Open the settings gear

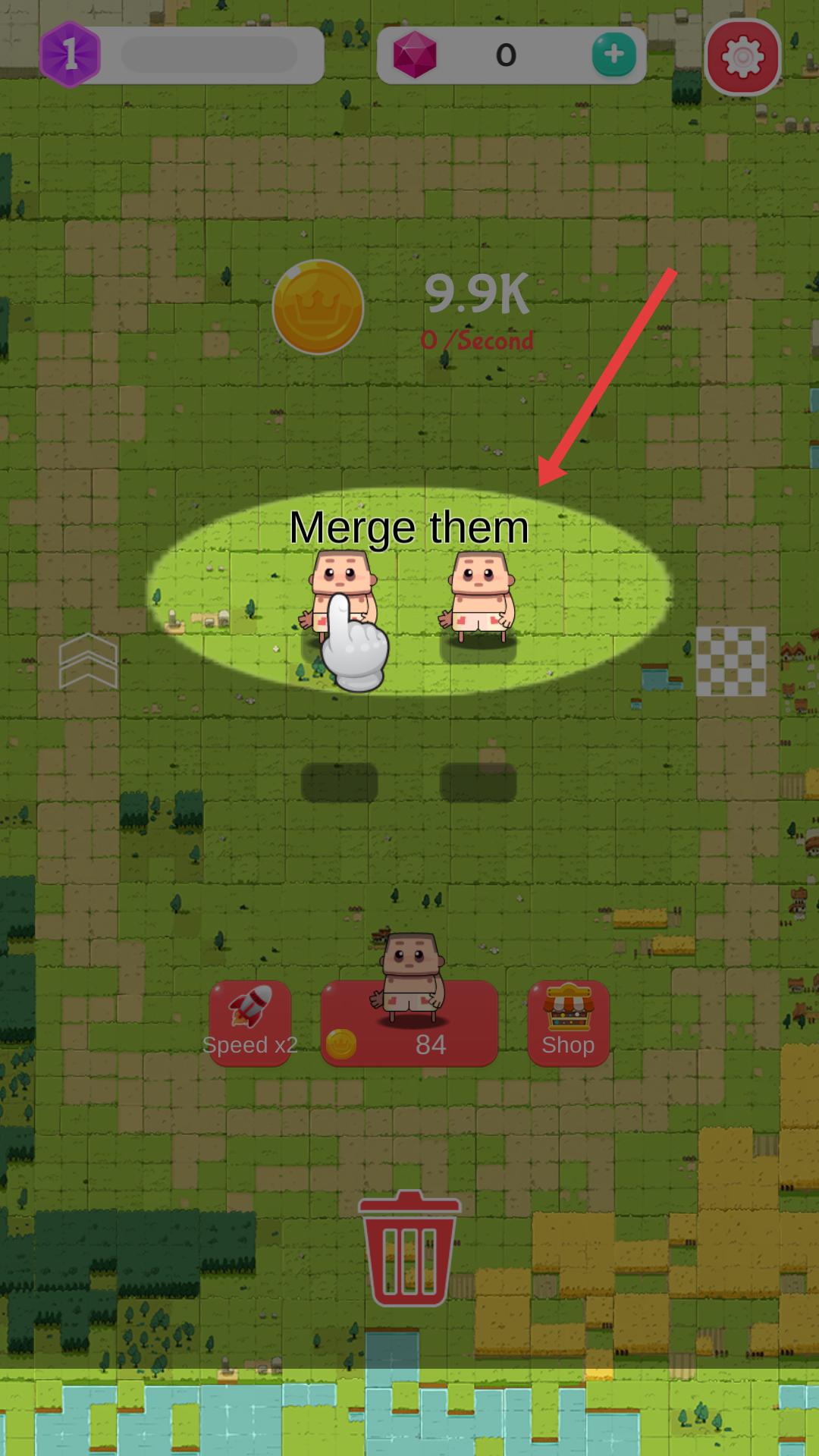(742, 57)
